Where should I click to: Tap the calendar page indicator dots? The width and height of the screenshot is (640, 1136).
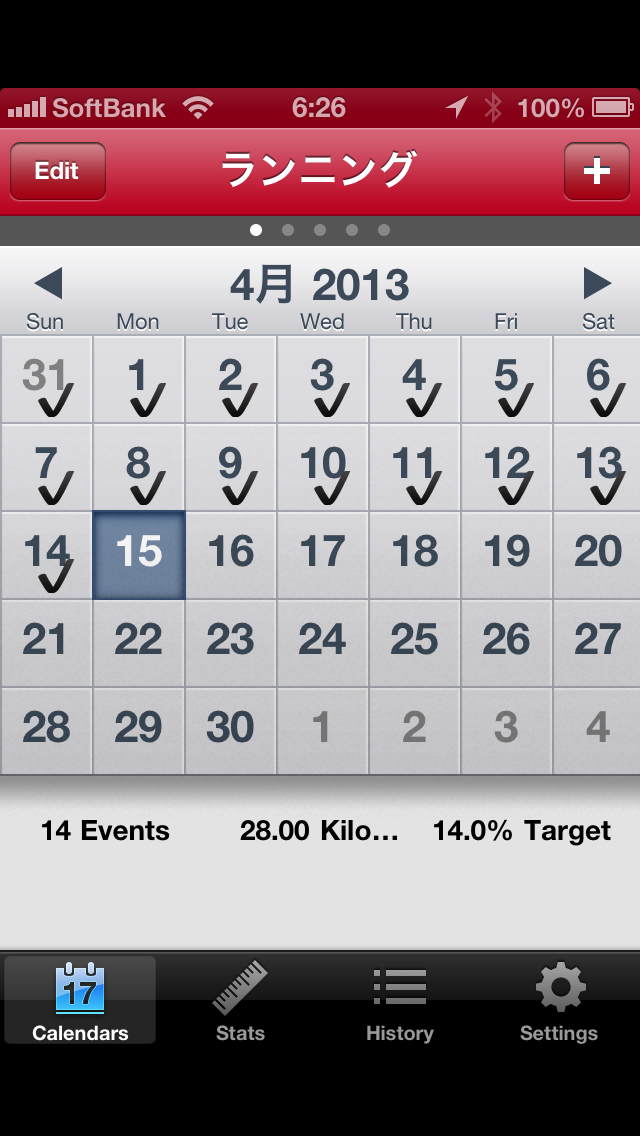point(320,230)
